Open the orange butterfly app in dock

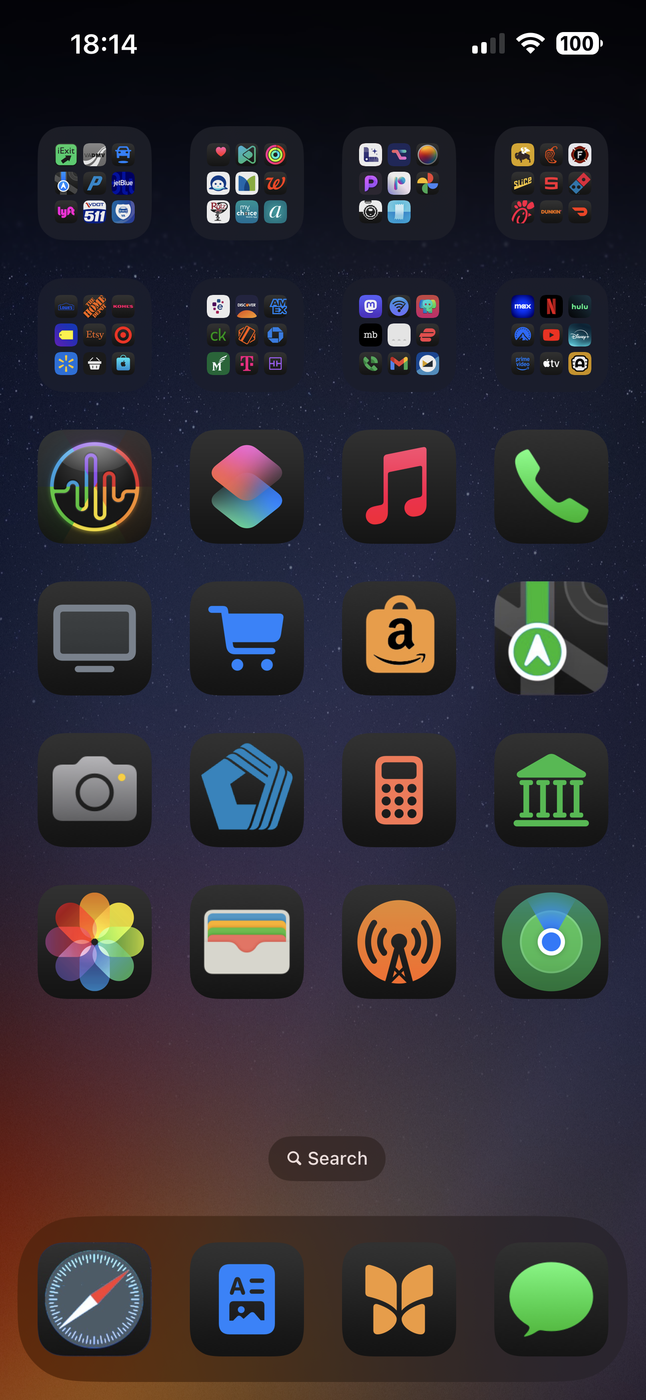point(399,1299)
